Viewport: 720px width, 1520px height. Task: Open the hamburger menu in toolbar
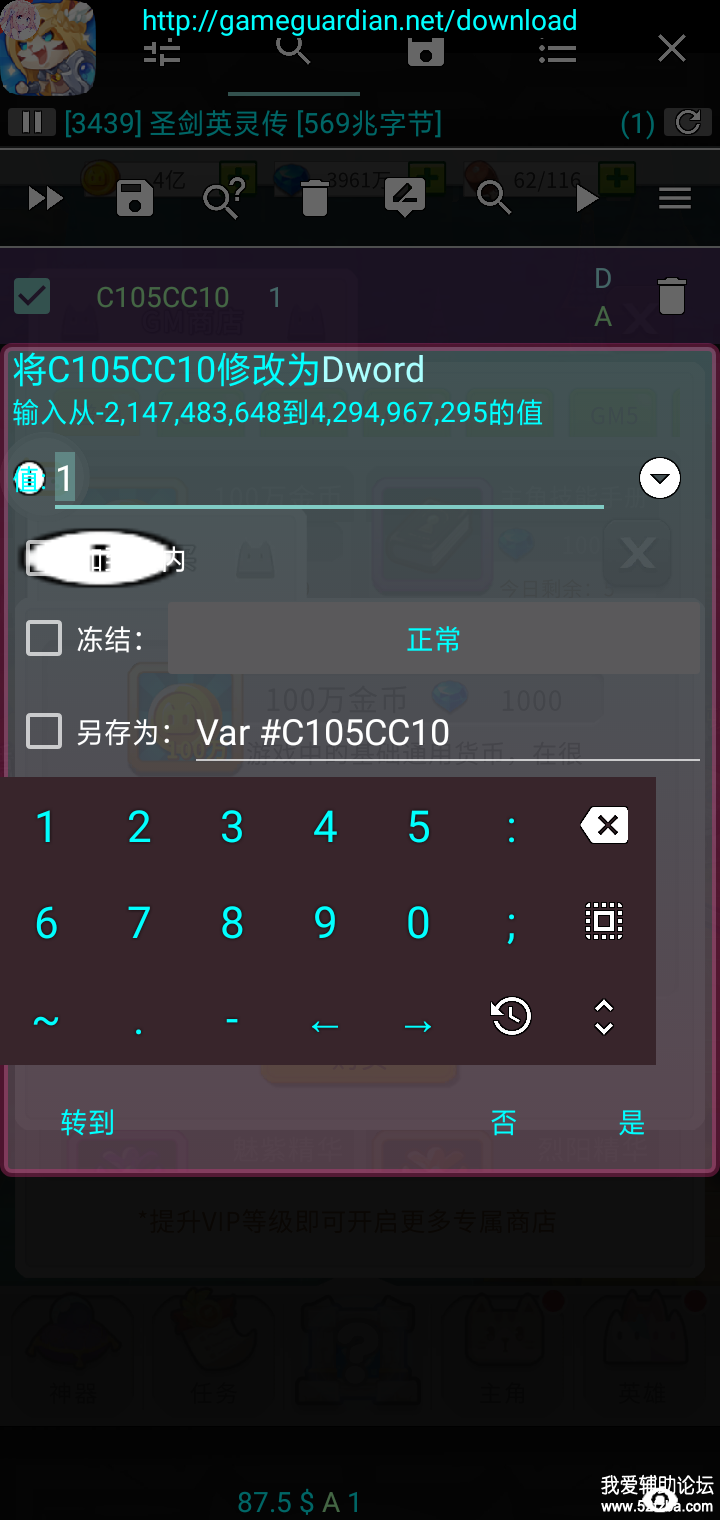[675, 198]
